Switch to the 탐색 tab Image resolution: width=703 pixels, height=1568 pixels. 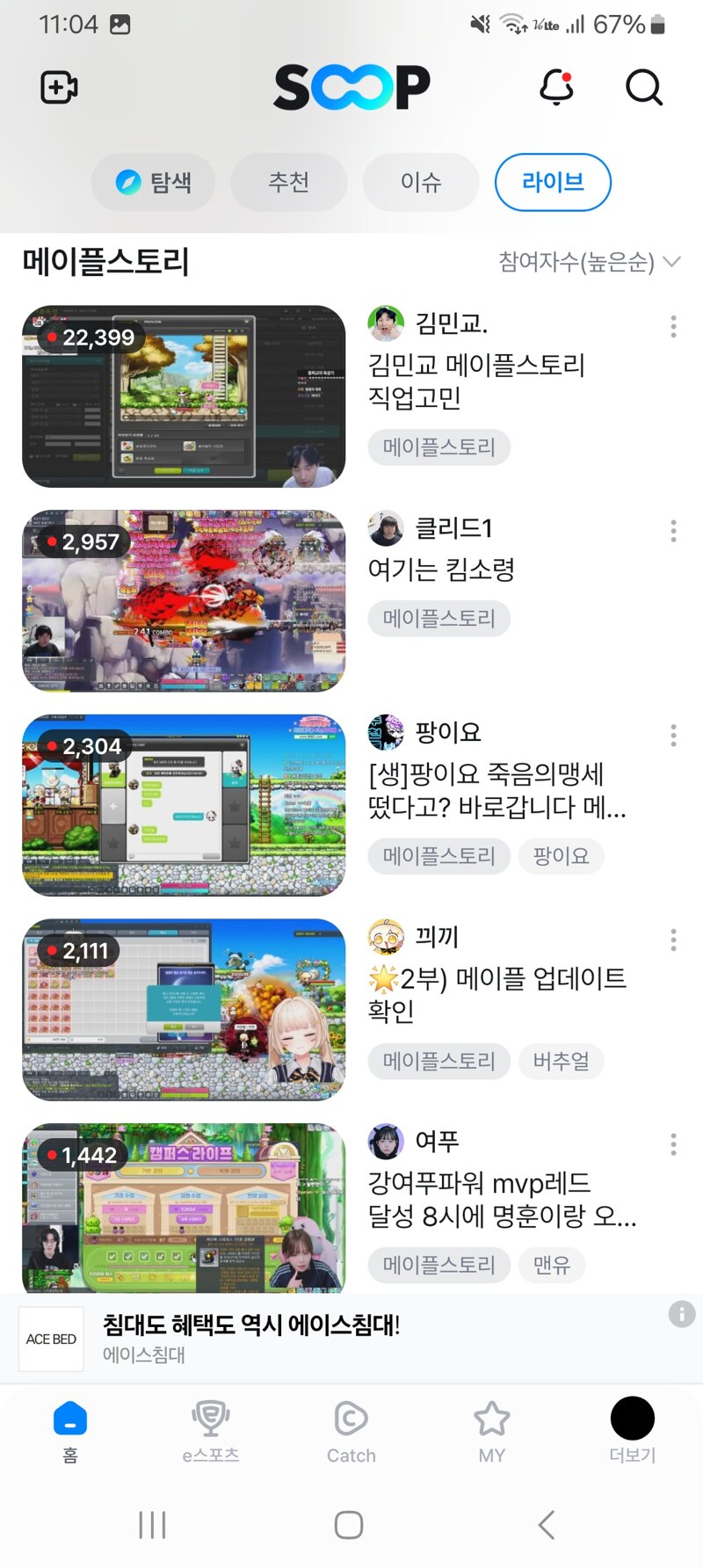(154, 182)
